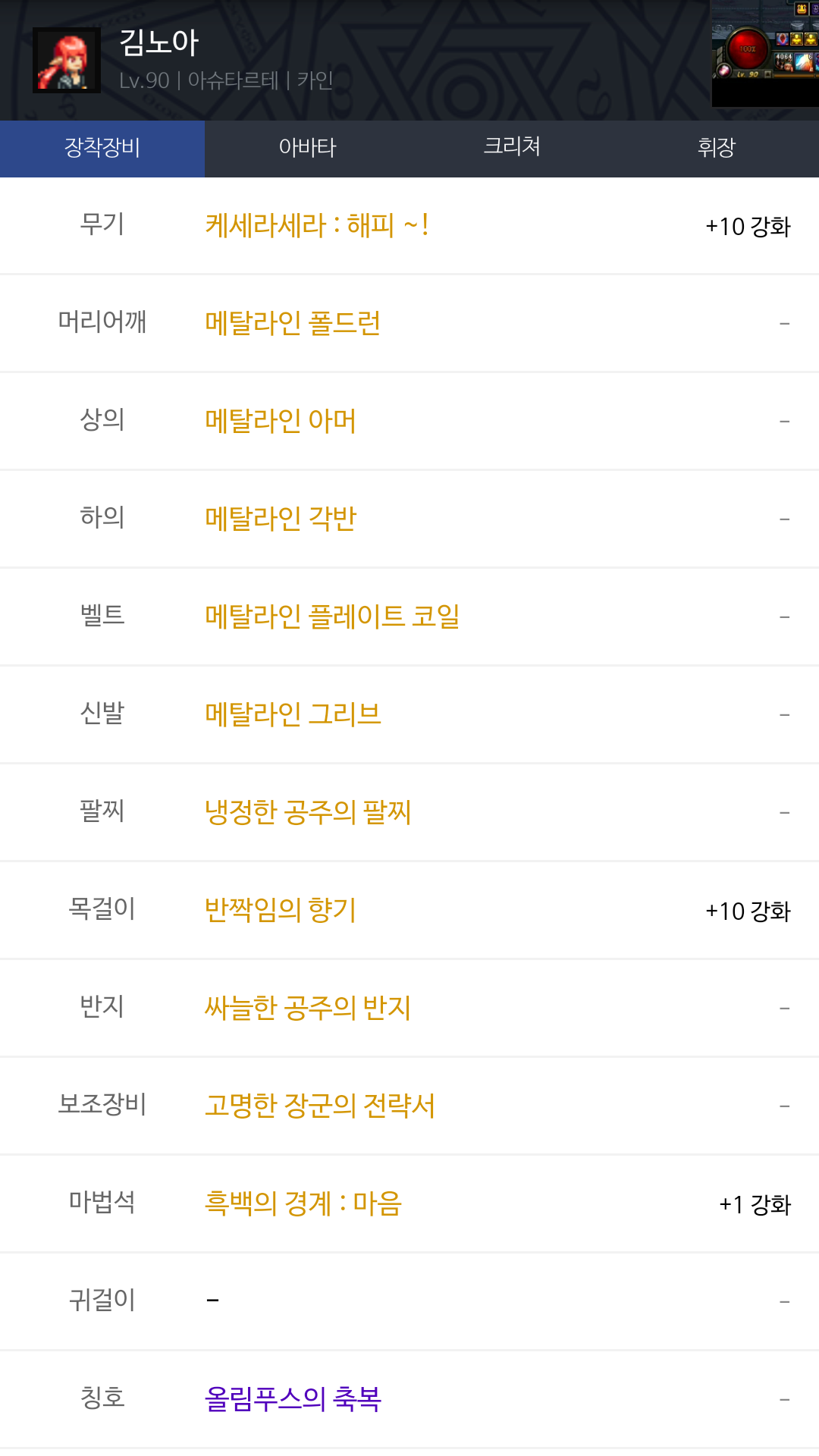Select the 장착장비 tab

[102, 148]
